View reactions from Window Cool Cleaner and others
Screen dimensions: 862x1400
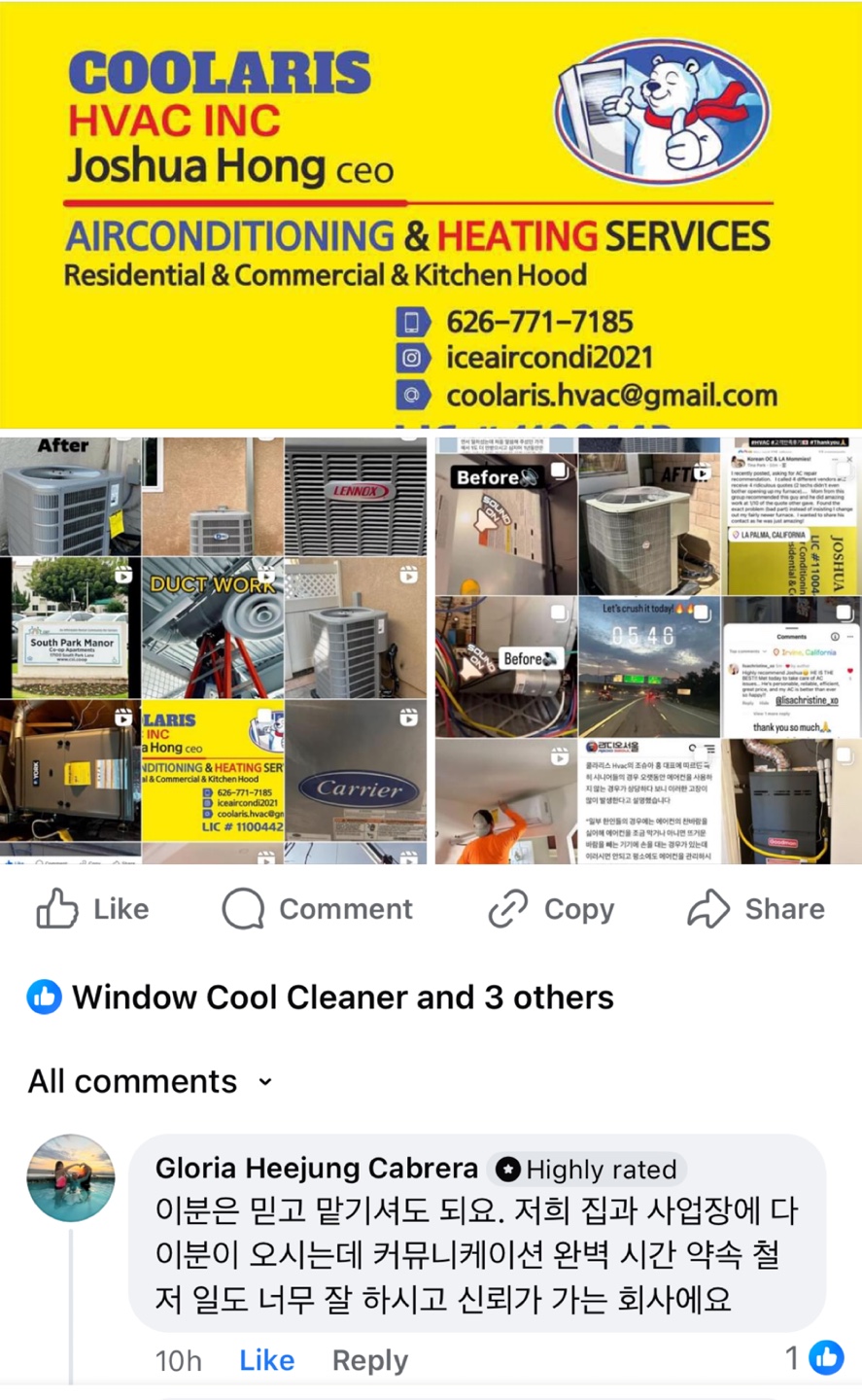[321, 997]
